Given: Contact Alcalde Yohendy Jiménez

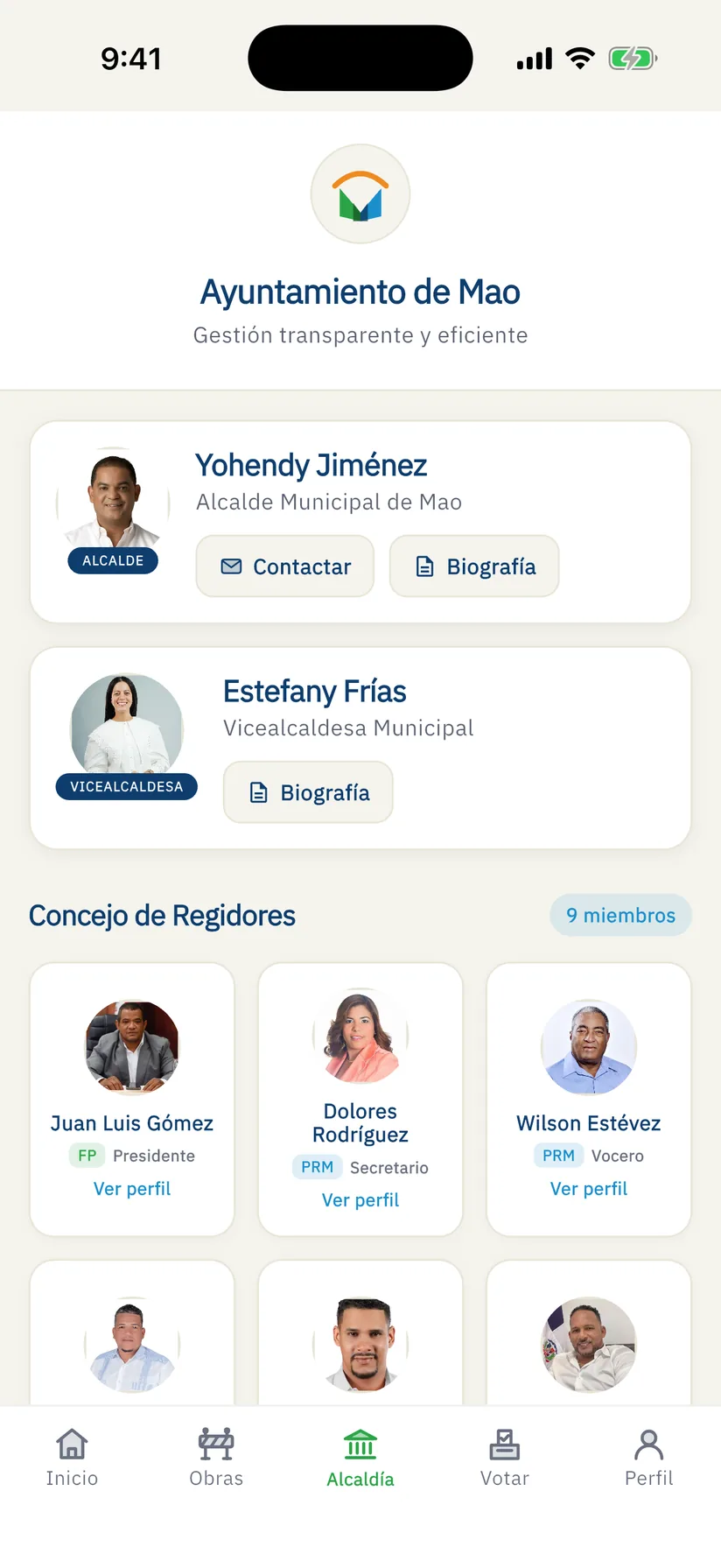Looking at the screenshot, I should click(x=285, y=566).
